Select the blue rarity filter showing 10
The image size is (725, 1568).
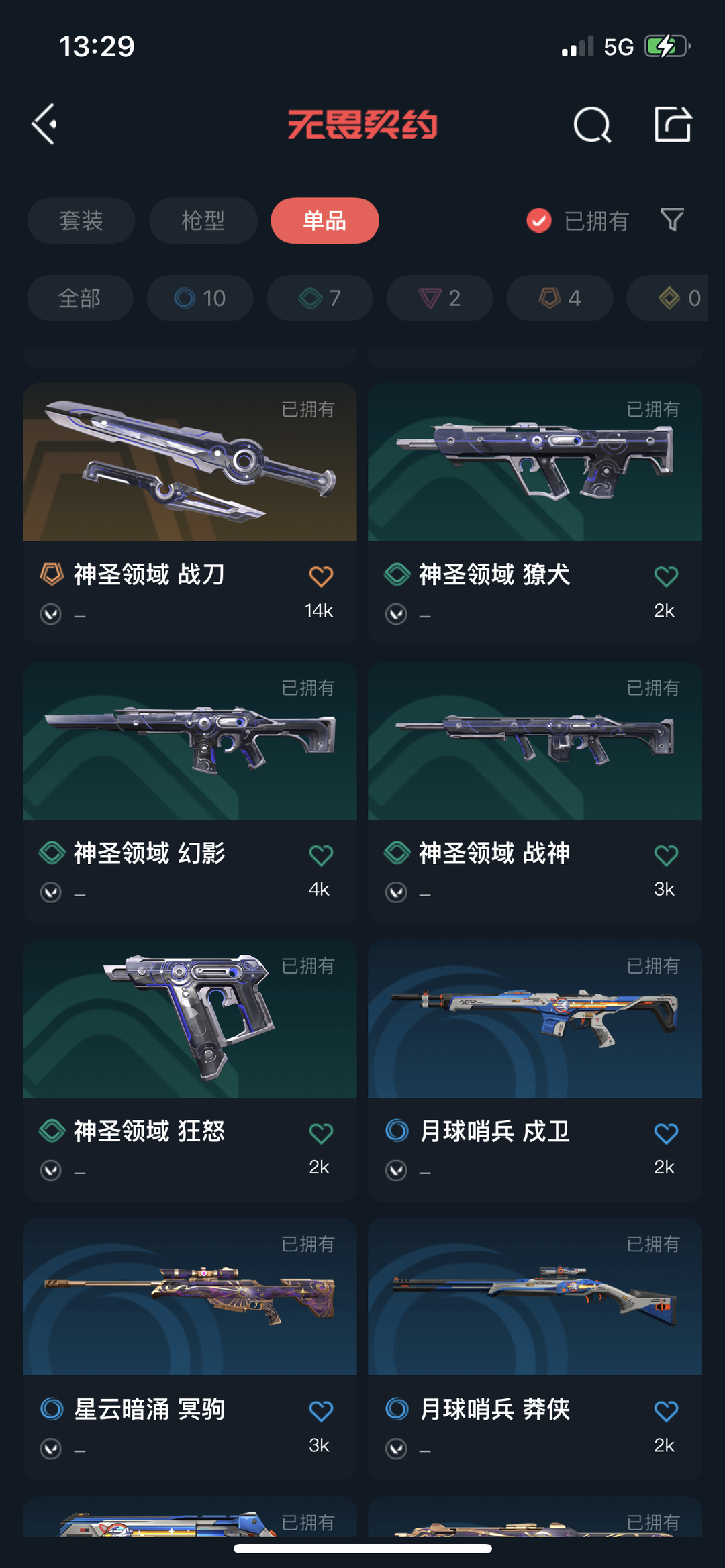(199, 299)
